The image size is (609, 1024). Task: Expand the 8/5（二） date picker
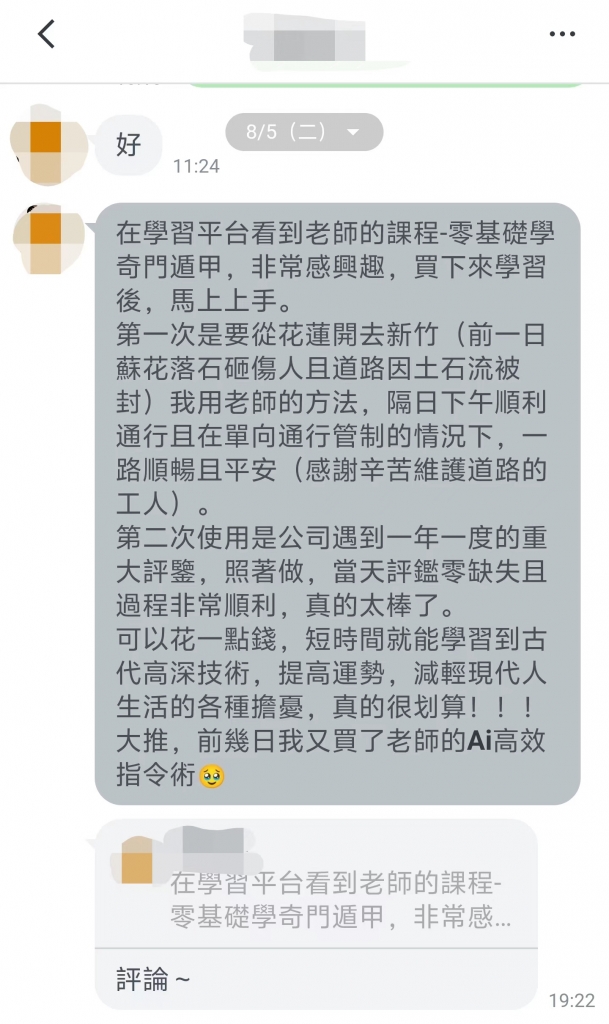[304, 132]
